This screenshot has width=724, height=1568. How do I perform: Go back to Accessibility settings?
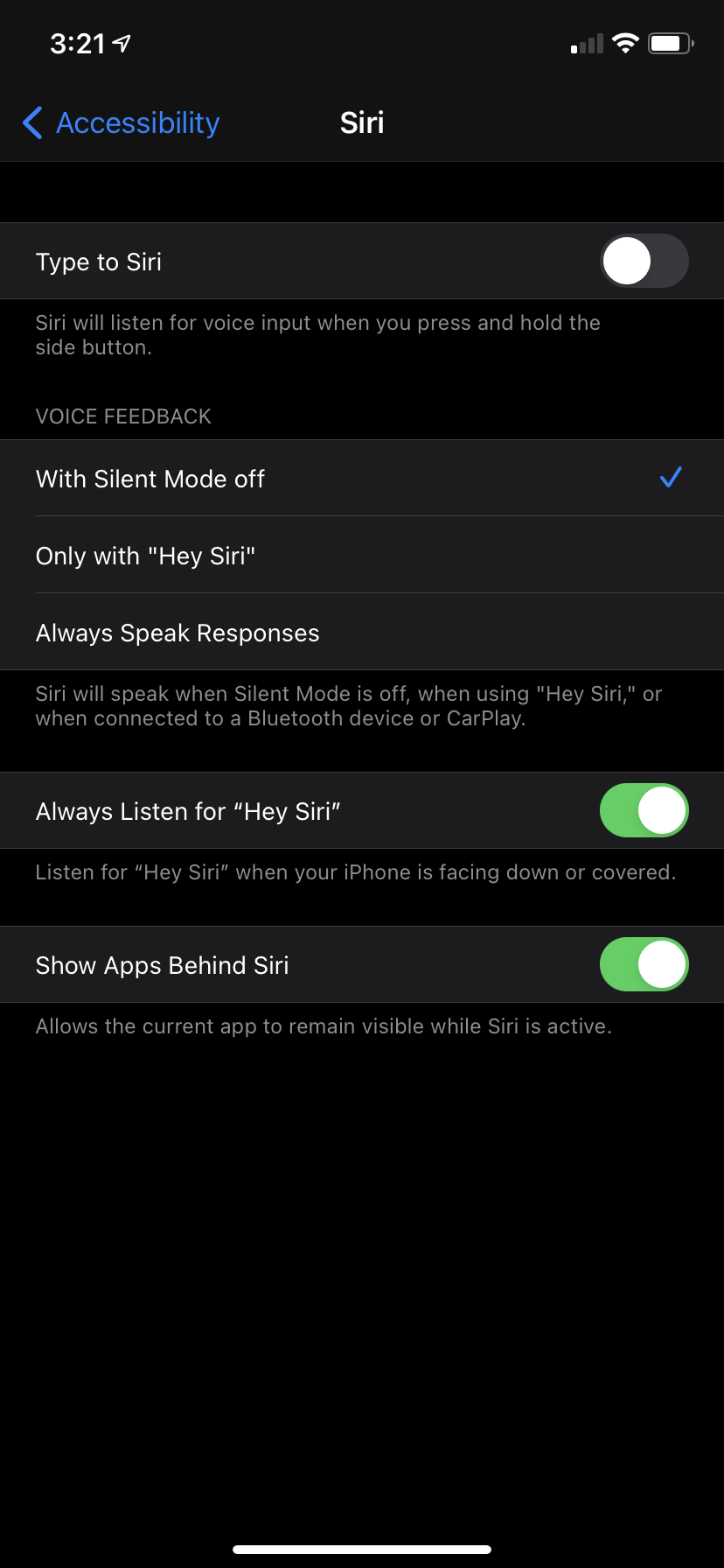coord(122,123)
